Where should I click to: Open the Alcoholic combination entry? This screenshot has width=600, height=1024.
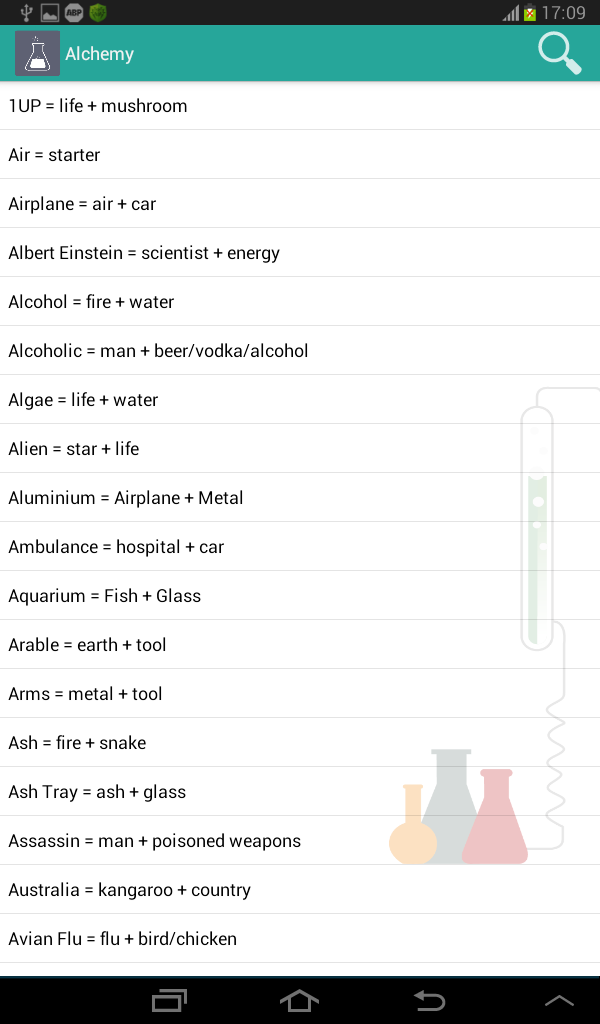159,351
